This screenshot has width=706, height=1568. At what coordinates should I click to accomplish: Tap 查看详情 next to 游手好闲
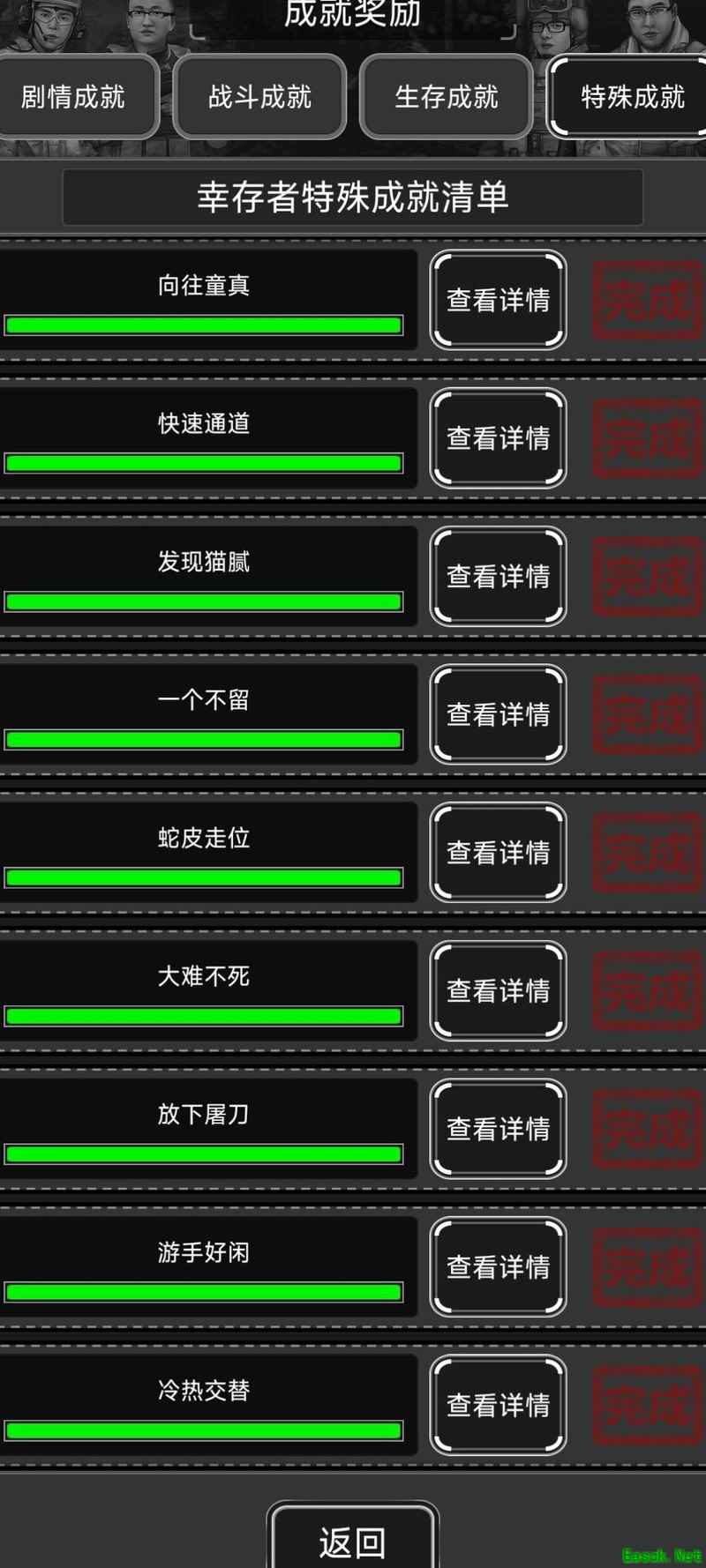point(498,1267)
